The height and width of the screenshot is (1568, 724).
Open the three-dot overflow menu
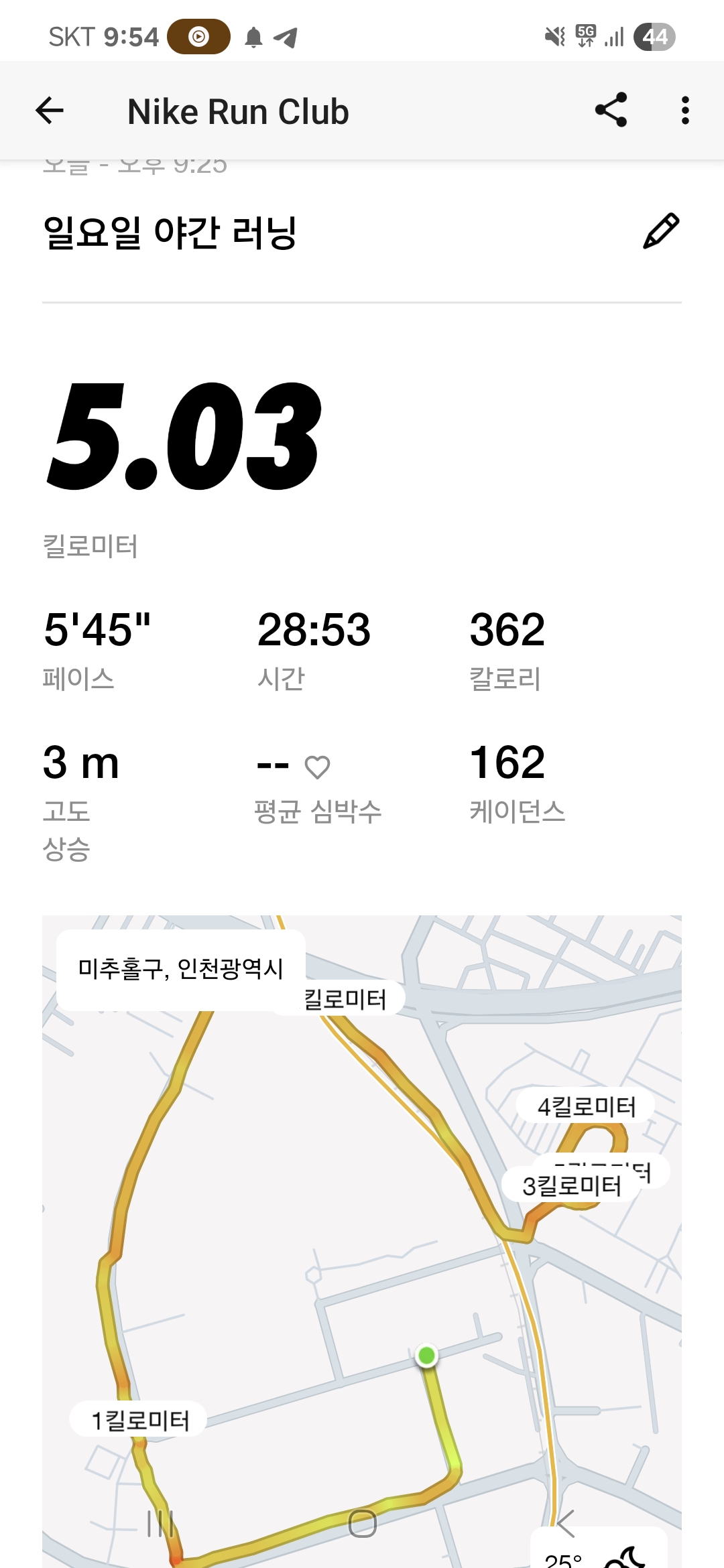tap(684, 111)
